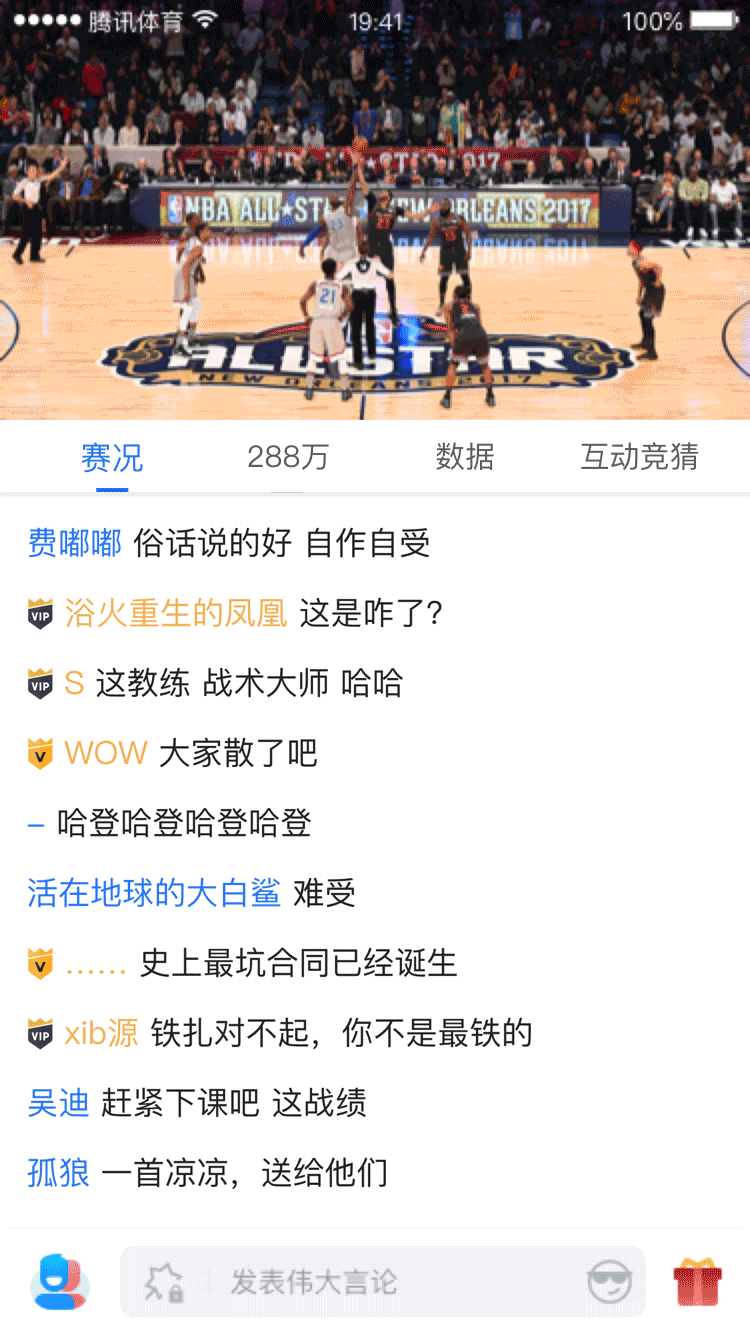Click username 孤狼
This screenshot has height=1334, width=750.
(x=58, y=1173)
